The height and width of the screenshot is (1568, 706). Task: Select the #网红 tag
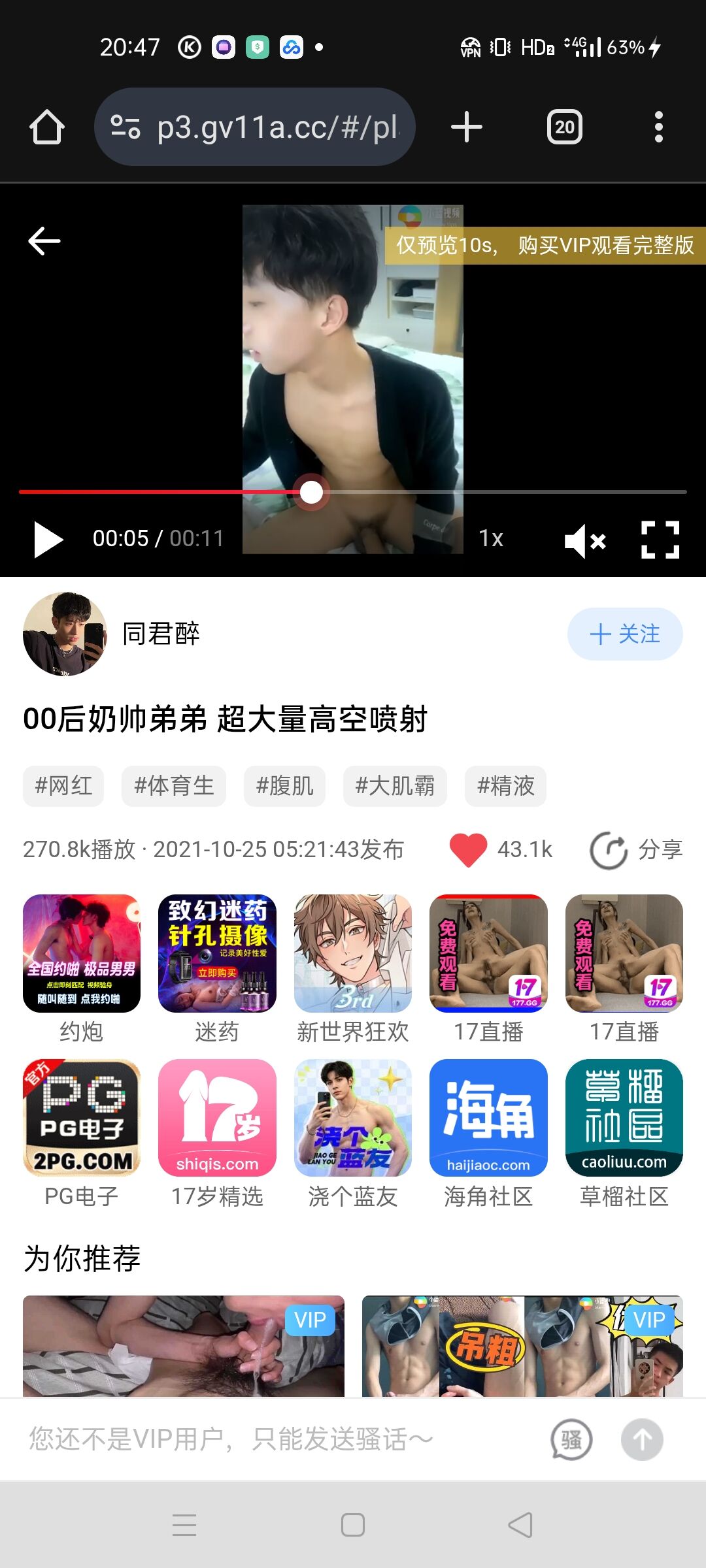point(63,785)
